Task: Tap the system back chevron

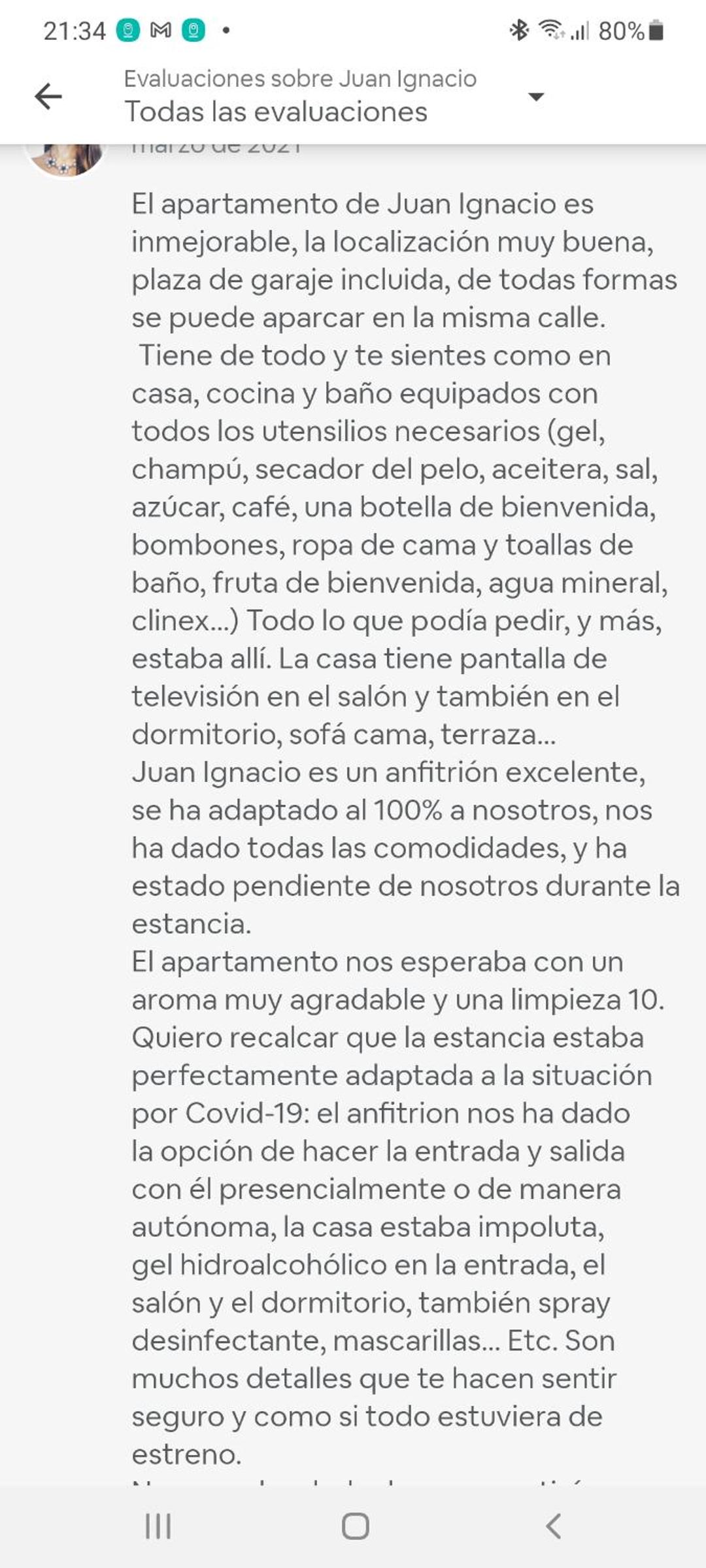Action: pos(553,1526)
